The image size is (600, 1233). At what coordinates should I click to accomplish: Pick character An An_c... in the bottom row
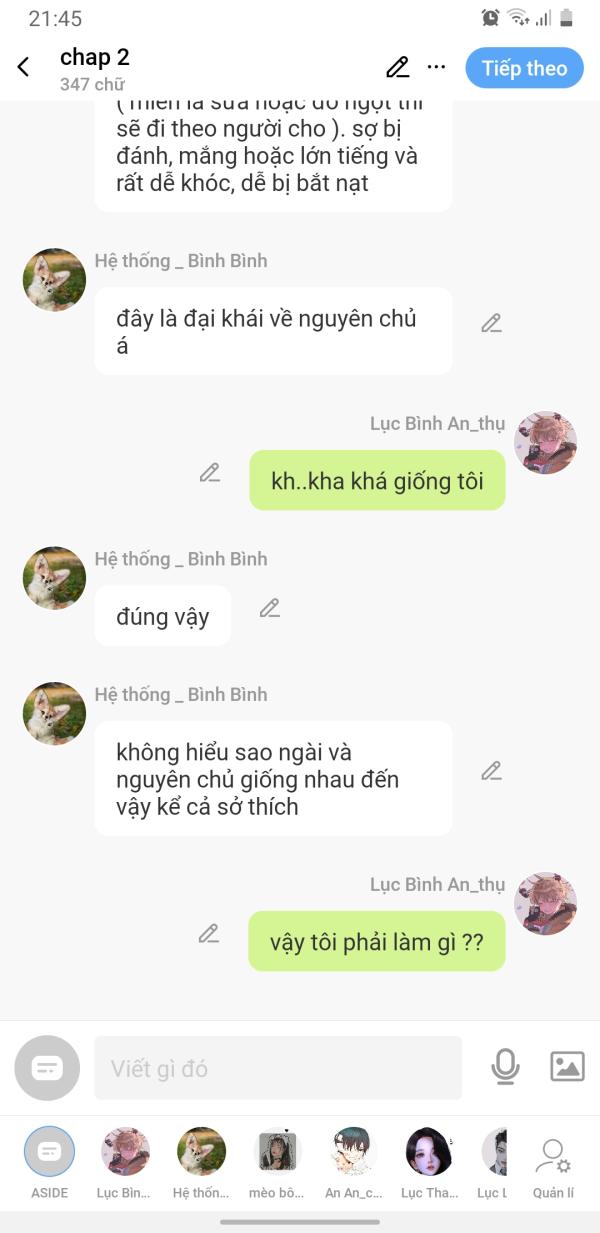pos(353,1163)
